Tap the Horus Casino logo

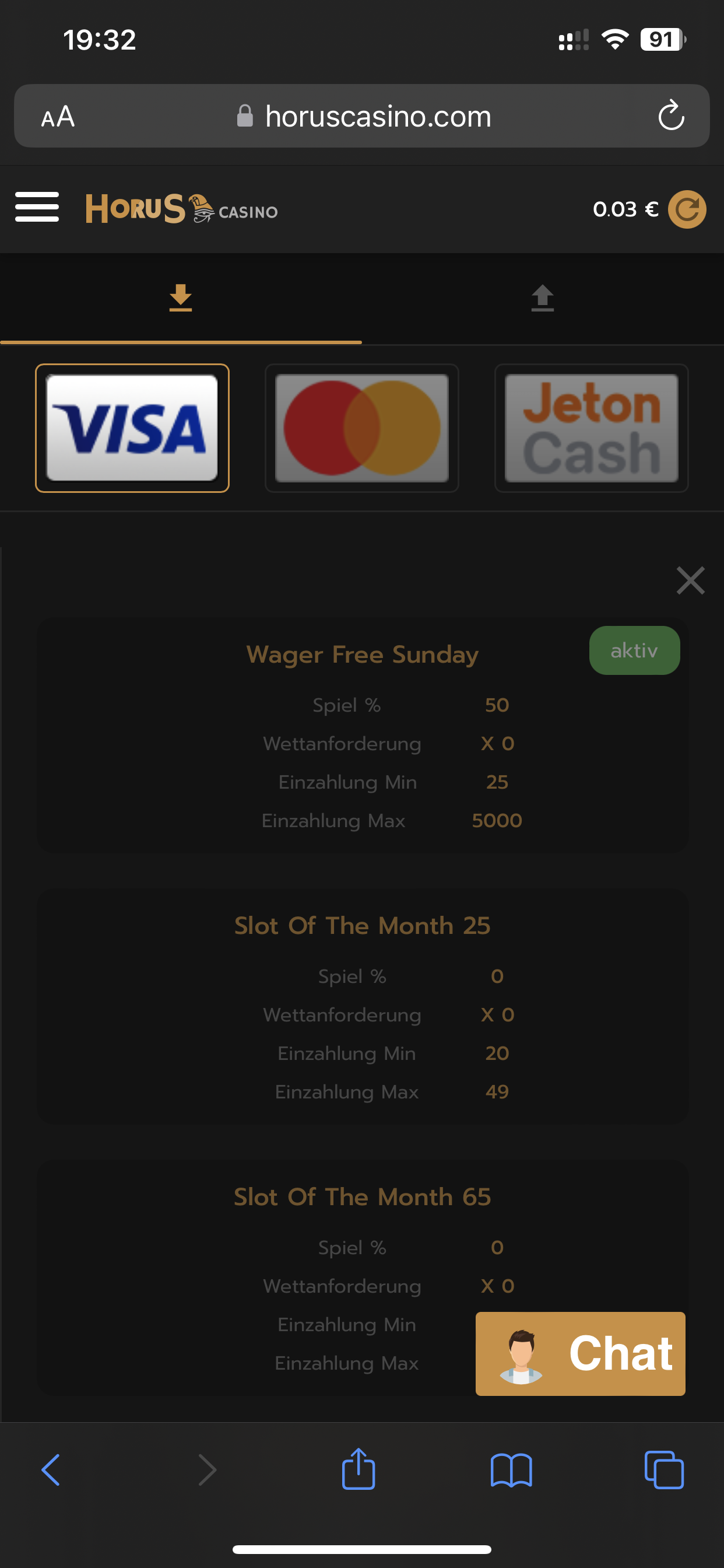click(x=181, y=209)
